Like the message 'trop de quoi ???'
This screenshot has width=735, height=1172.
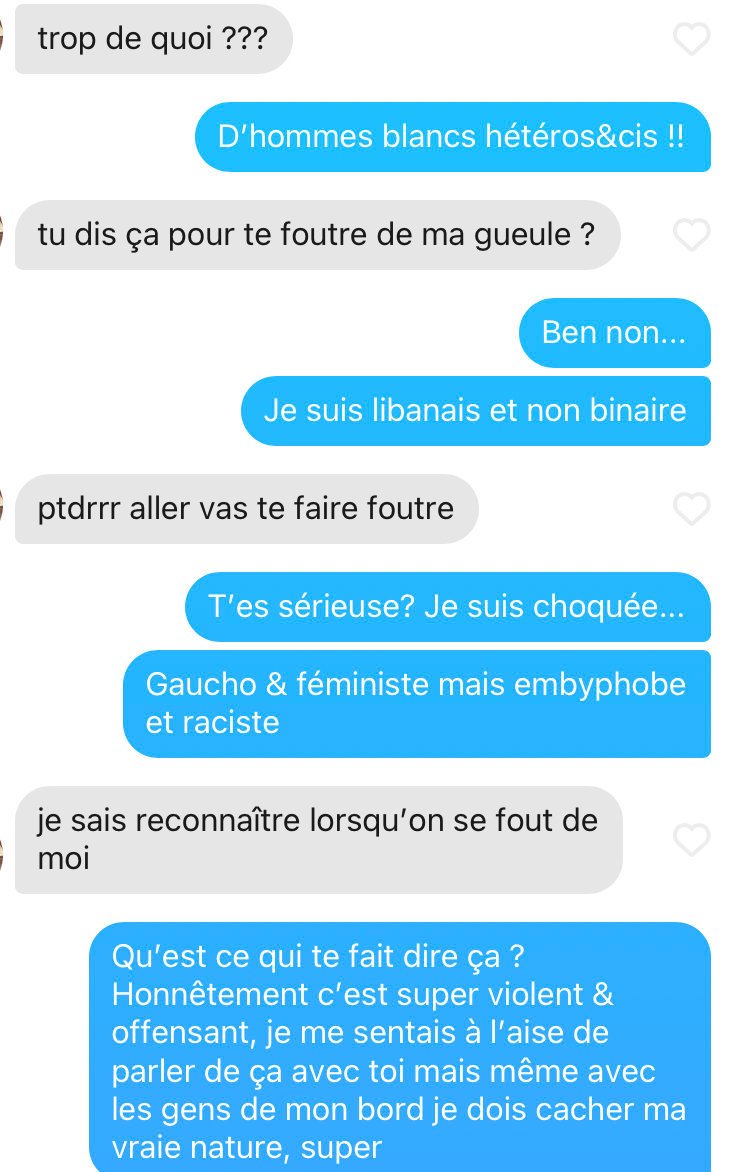[x=692, y=39]
